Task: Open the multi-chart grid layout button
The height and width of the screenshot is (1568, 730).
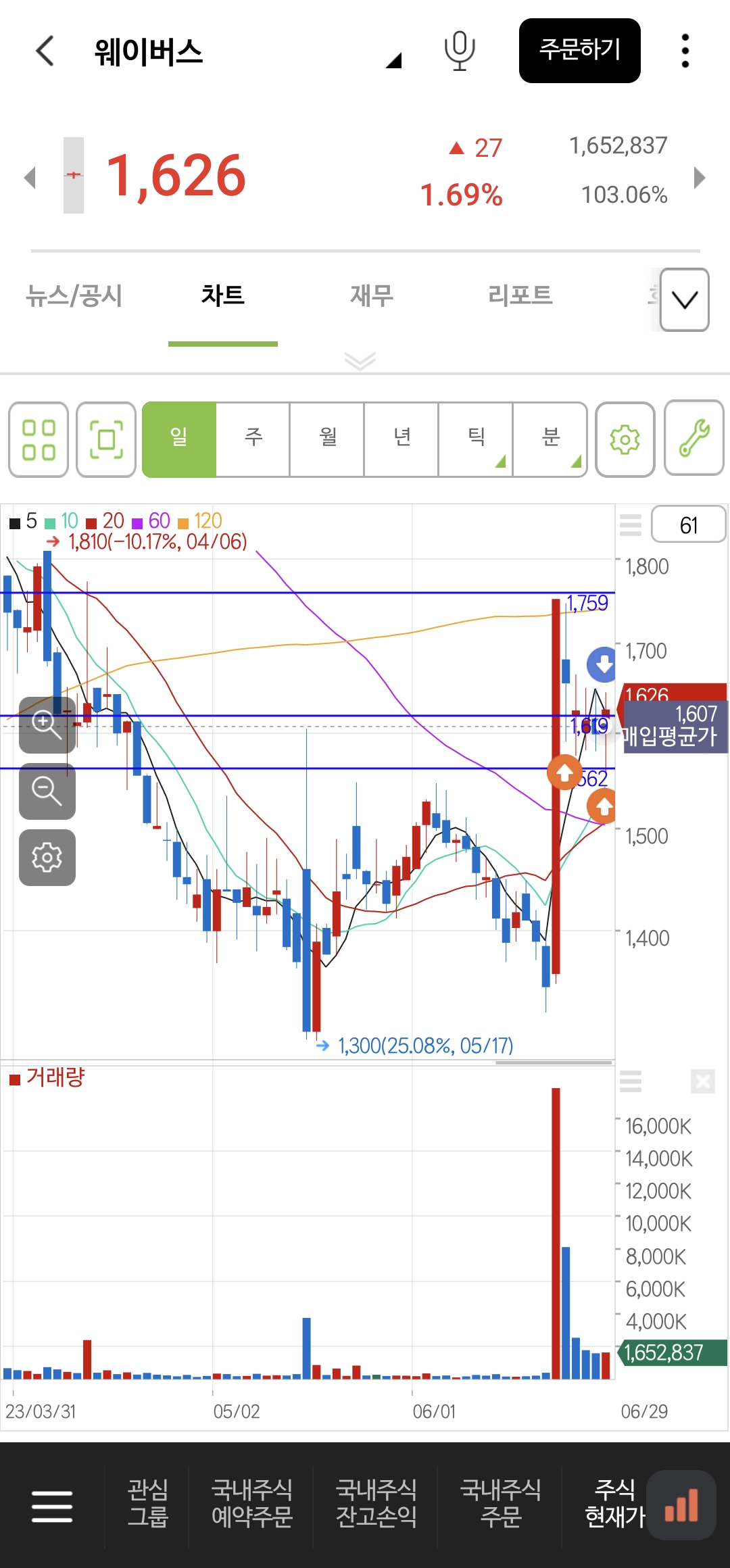Action: point(39,440)
